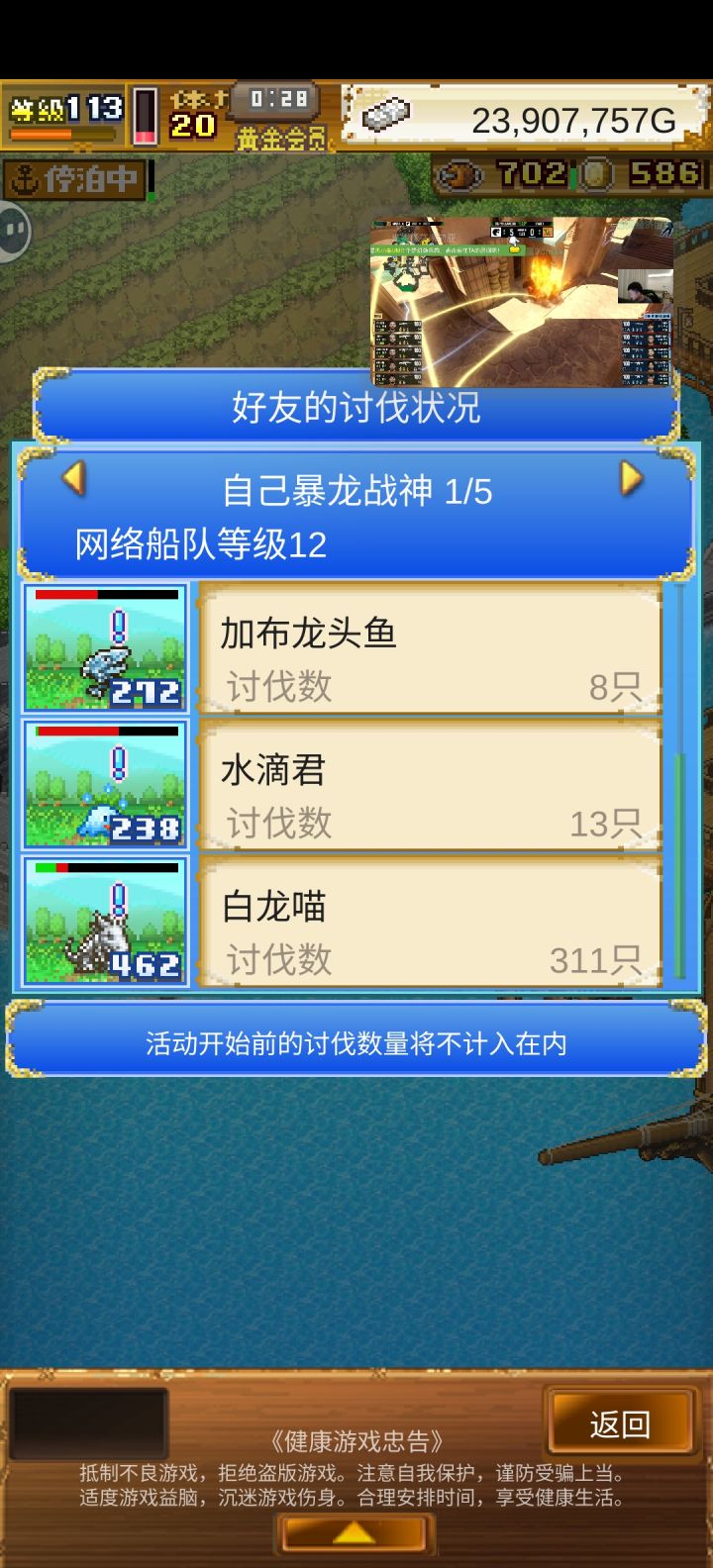Click the 等级113 level badge
The height and width of the screenshot is (1568, 713).
64,107
